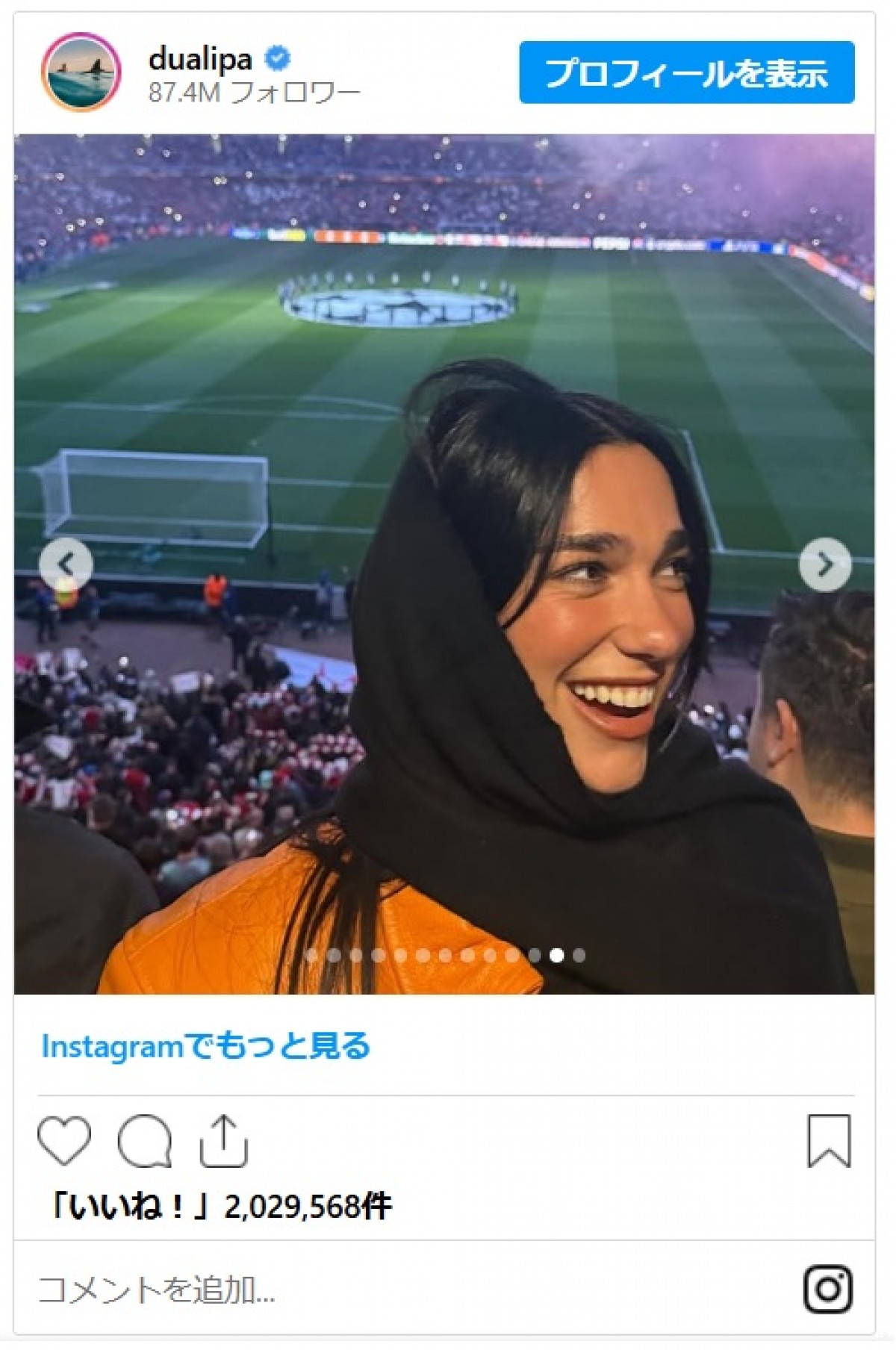
Task: Go to the previous photo in carousel
Action: point(66,564)
